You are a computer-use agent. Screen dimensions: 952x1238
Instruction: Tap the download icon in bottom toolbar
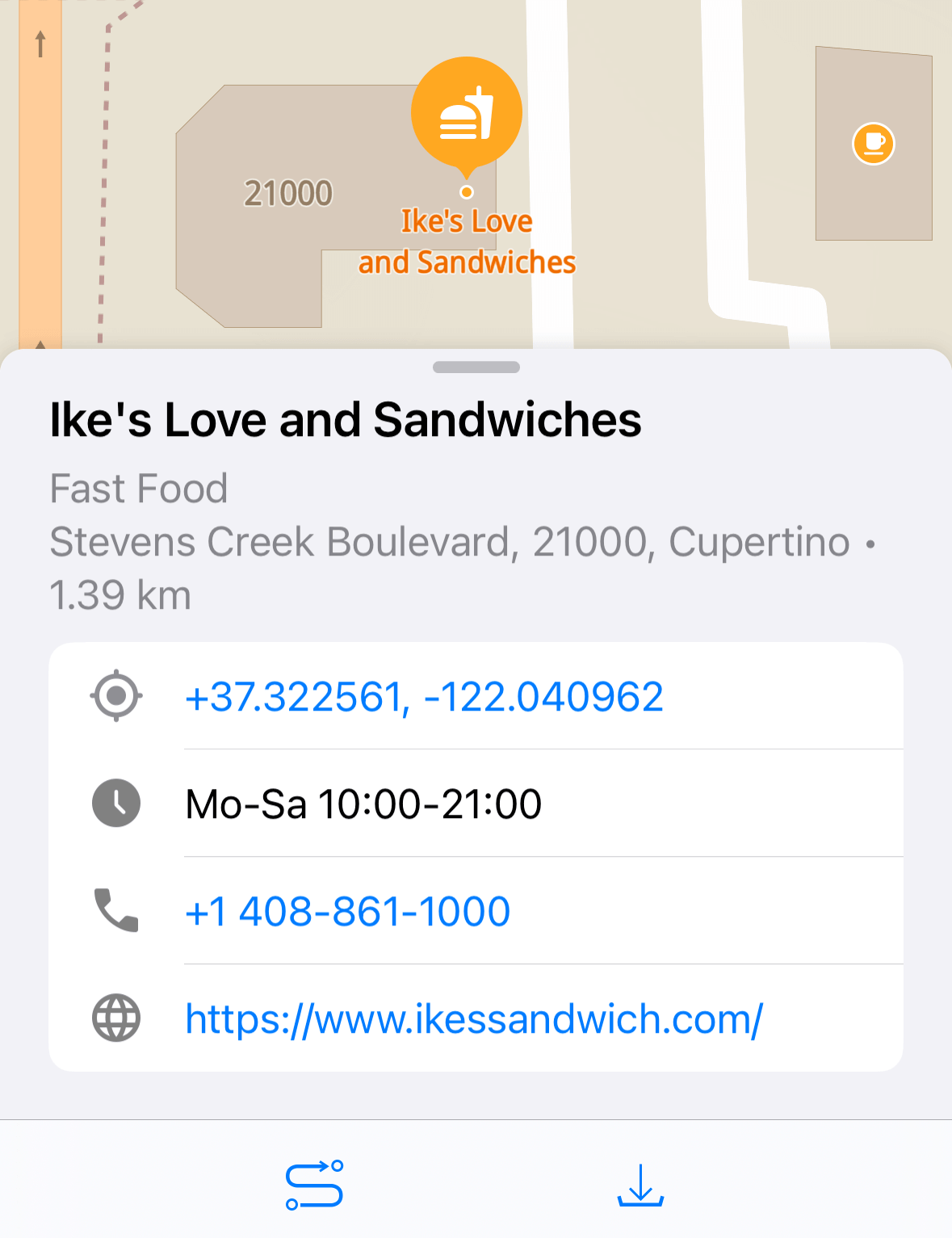(640, 1185)
